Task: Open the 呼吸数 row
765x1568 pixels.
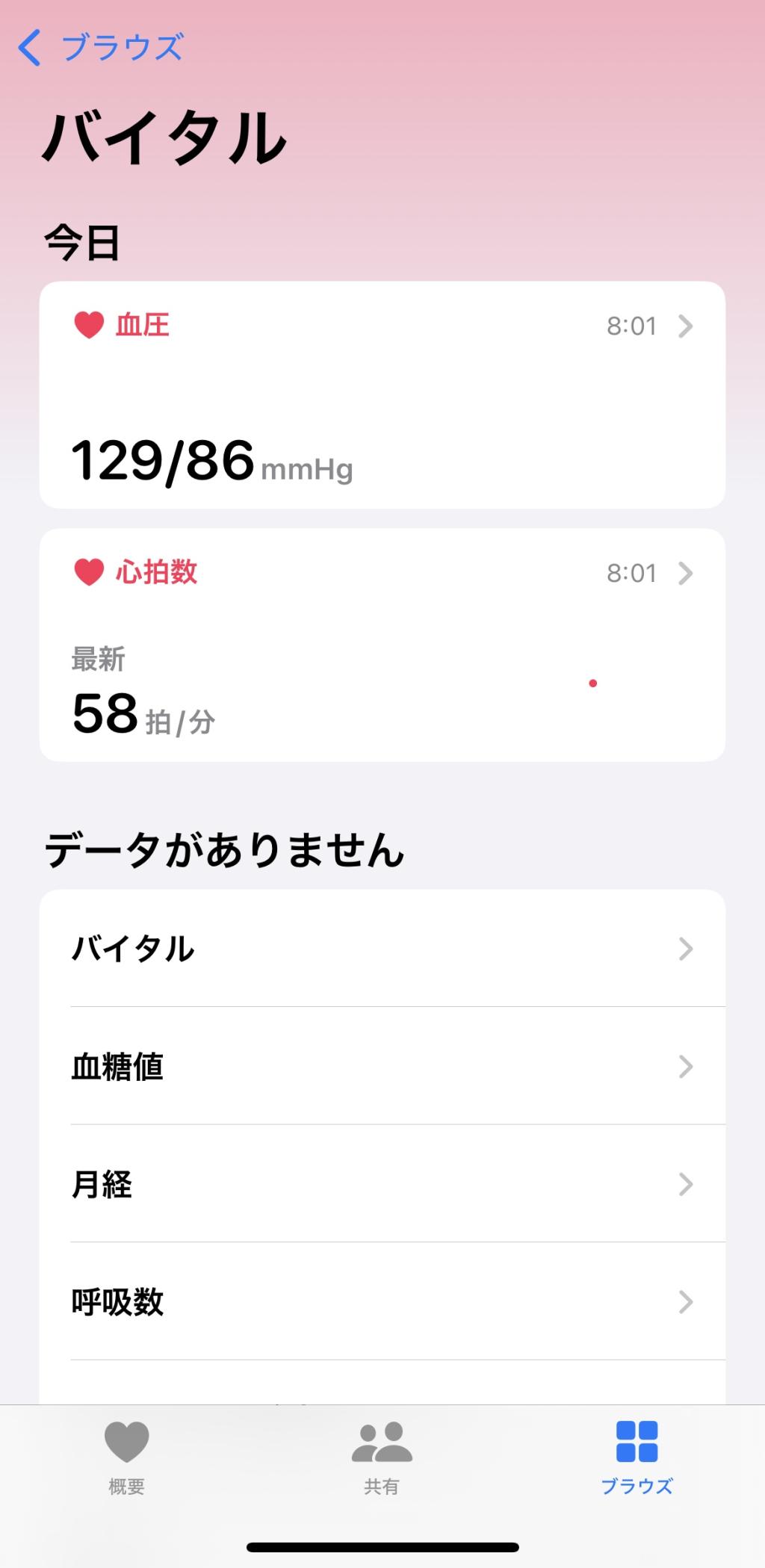Action: coord(382,1302)
